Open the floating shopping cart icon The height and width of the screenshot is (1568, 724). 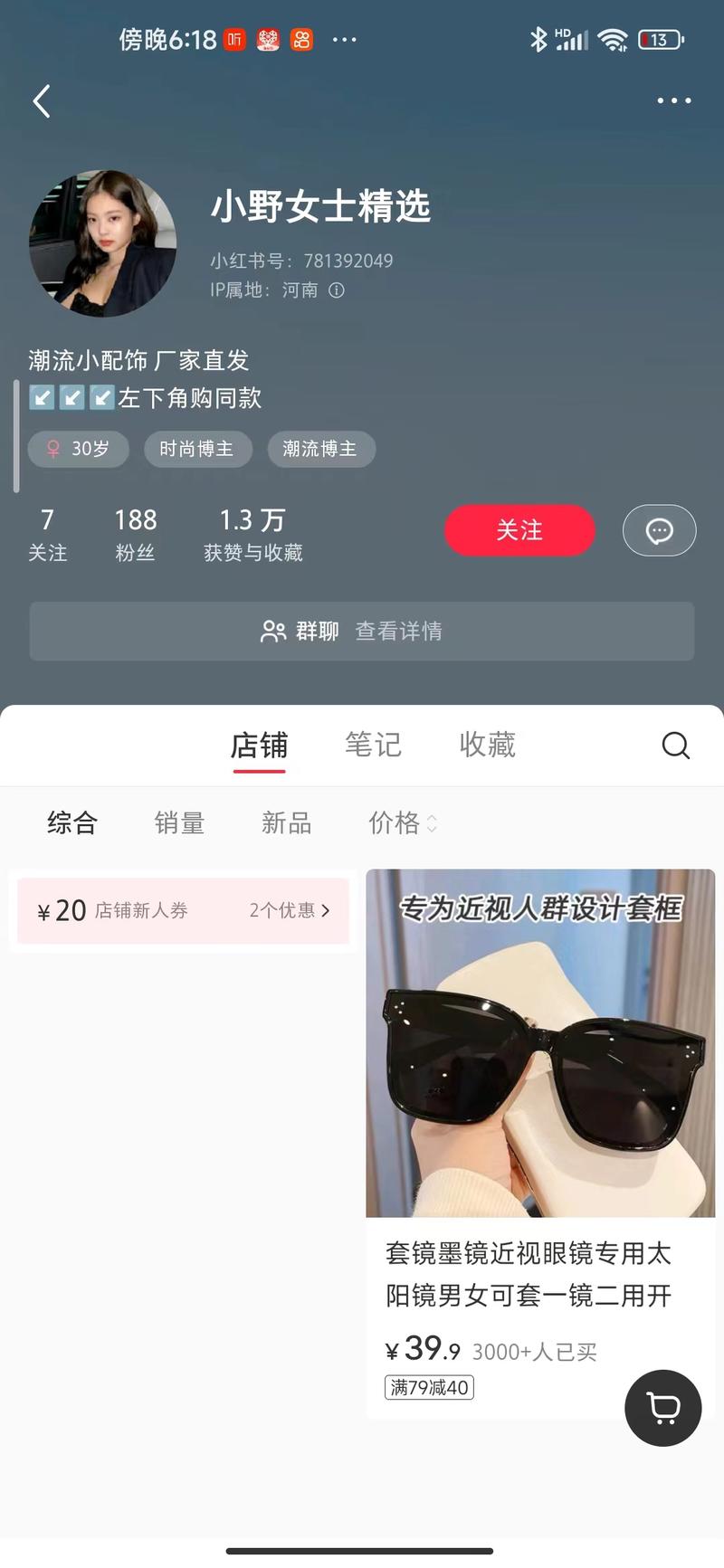[x=663, y=1408]
